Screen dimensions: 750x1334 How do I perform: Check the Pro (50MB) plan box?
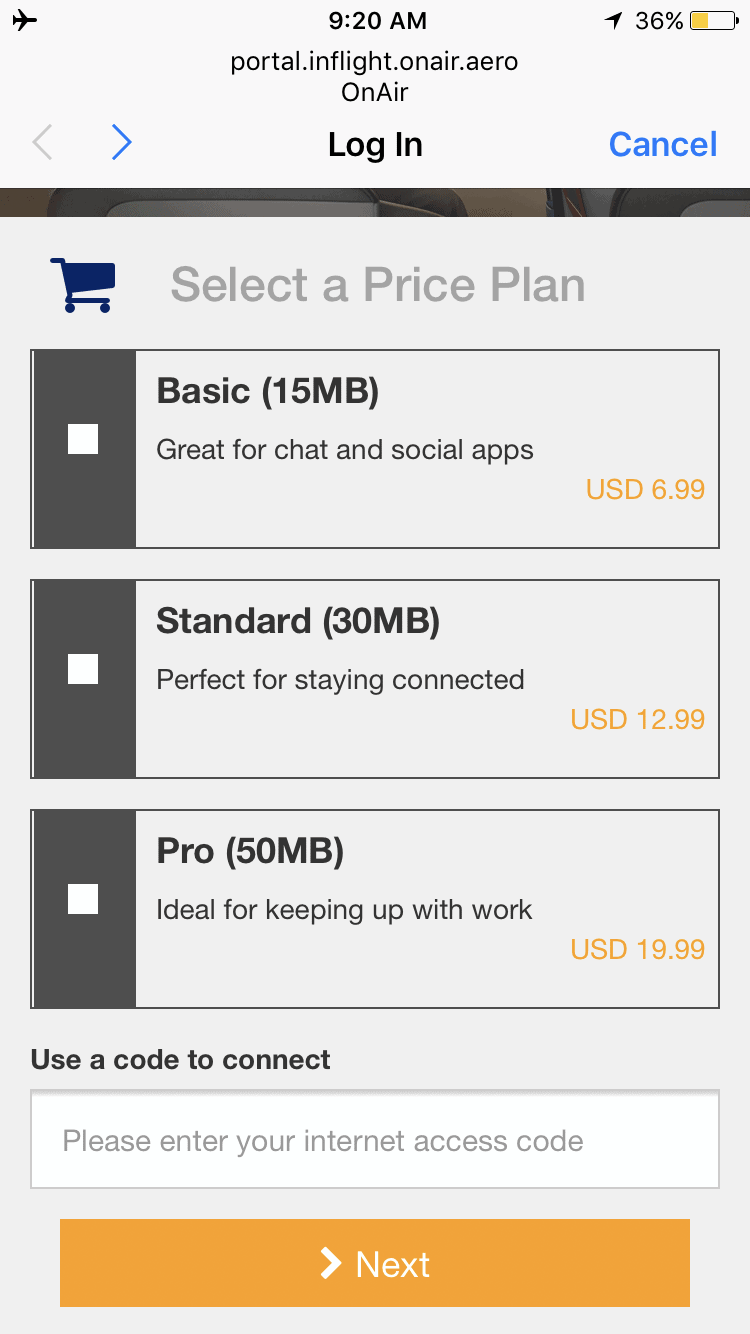point(83,899)
